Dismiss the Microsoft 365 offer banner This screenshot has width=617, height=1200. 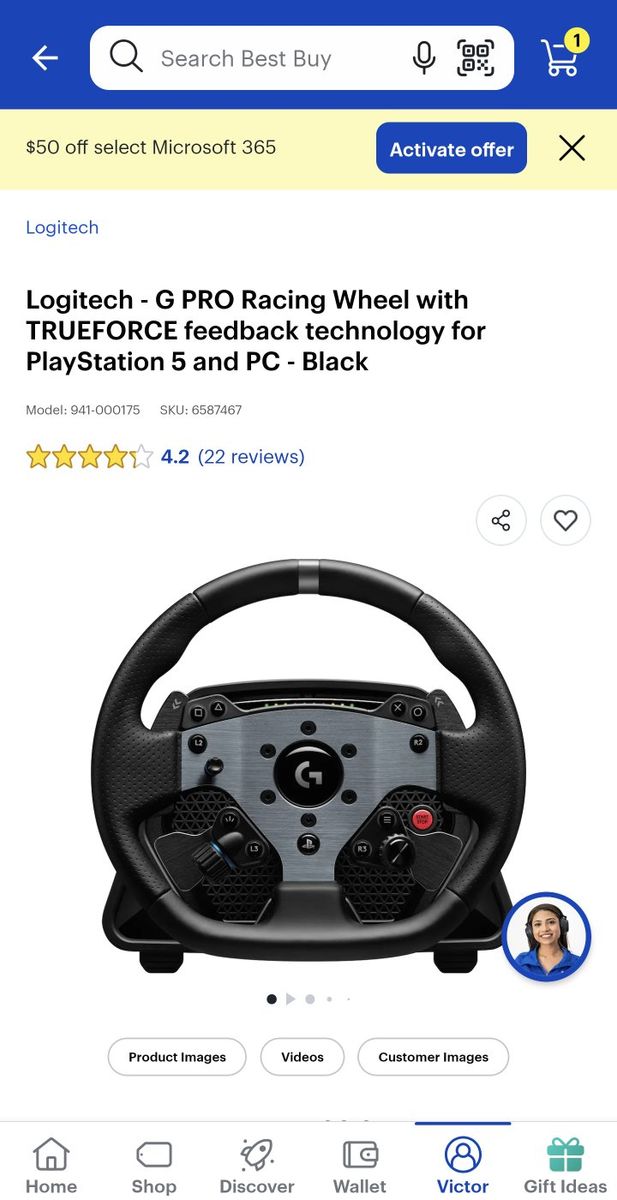pos(571,149)
